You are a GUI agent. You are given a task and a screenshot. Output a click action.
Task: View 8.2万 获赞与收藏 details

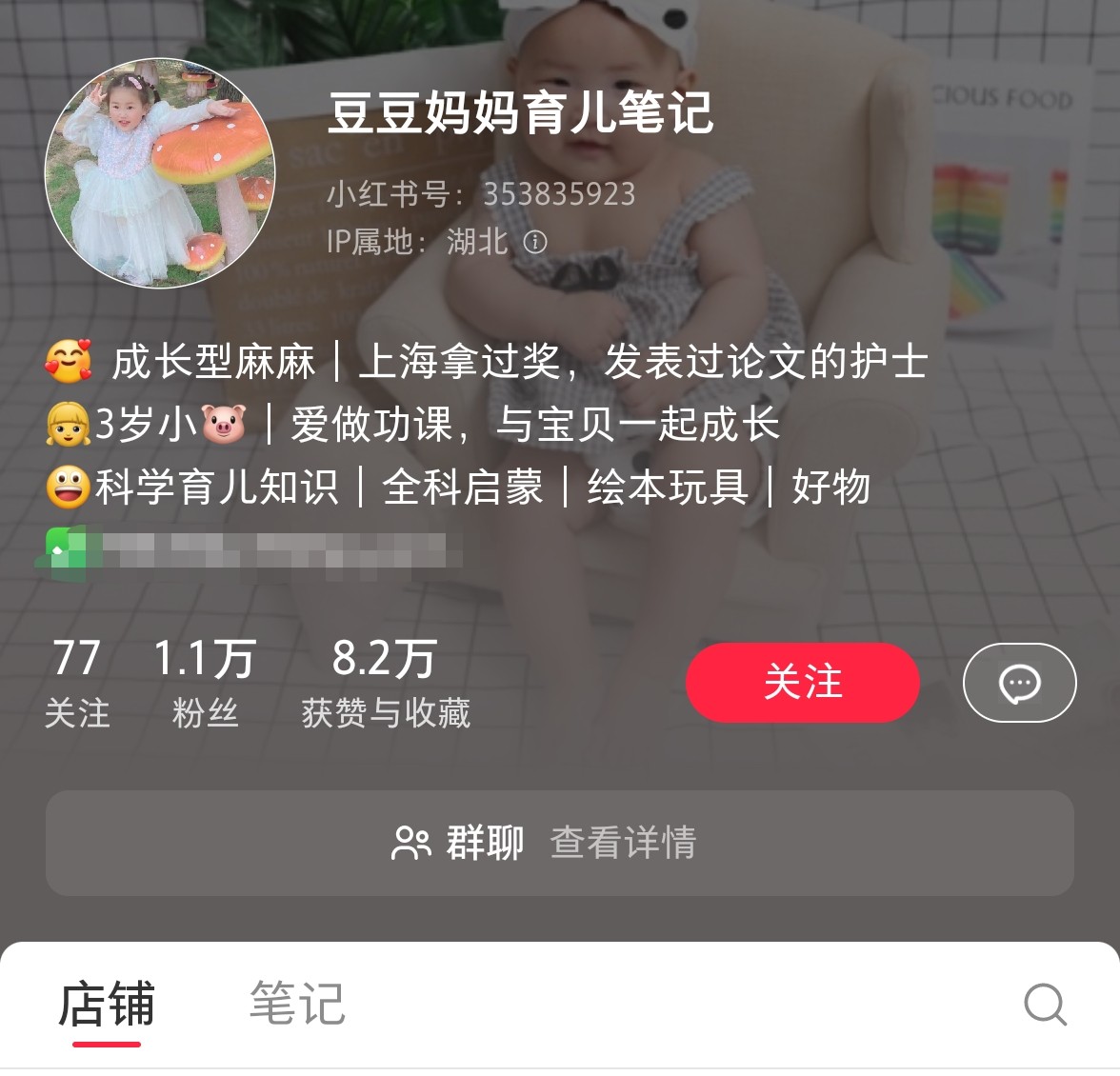tap(386, 683)
